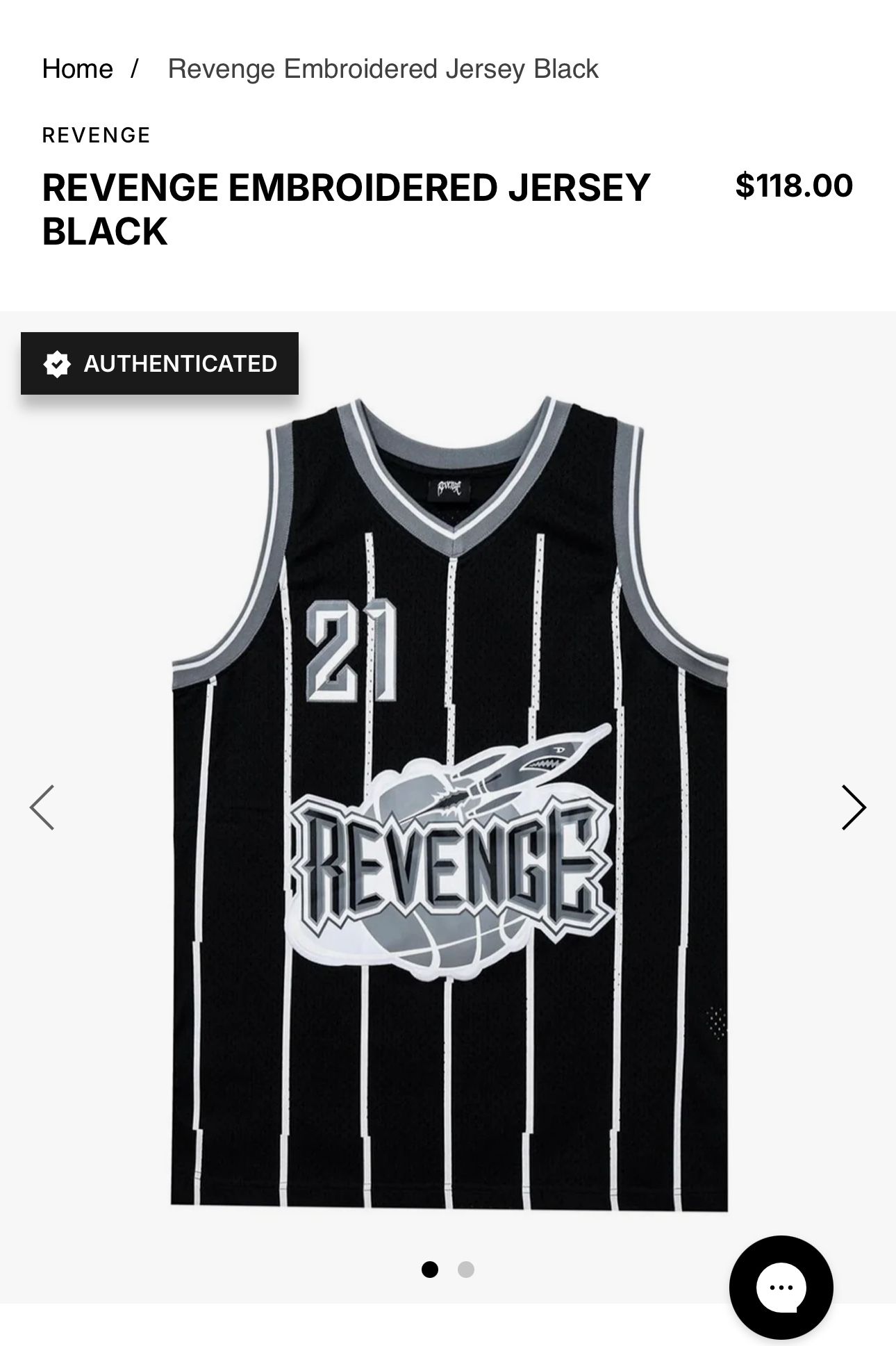
Task: Go to the Home breadcrumb link
Action: [77, 69]
